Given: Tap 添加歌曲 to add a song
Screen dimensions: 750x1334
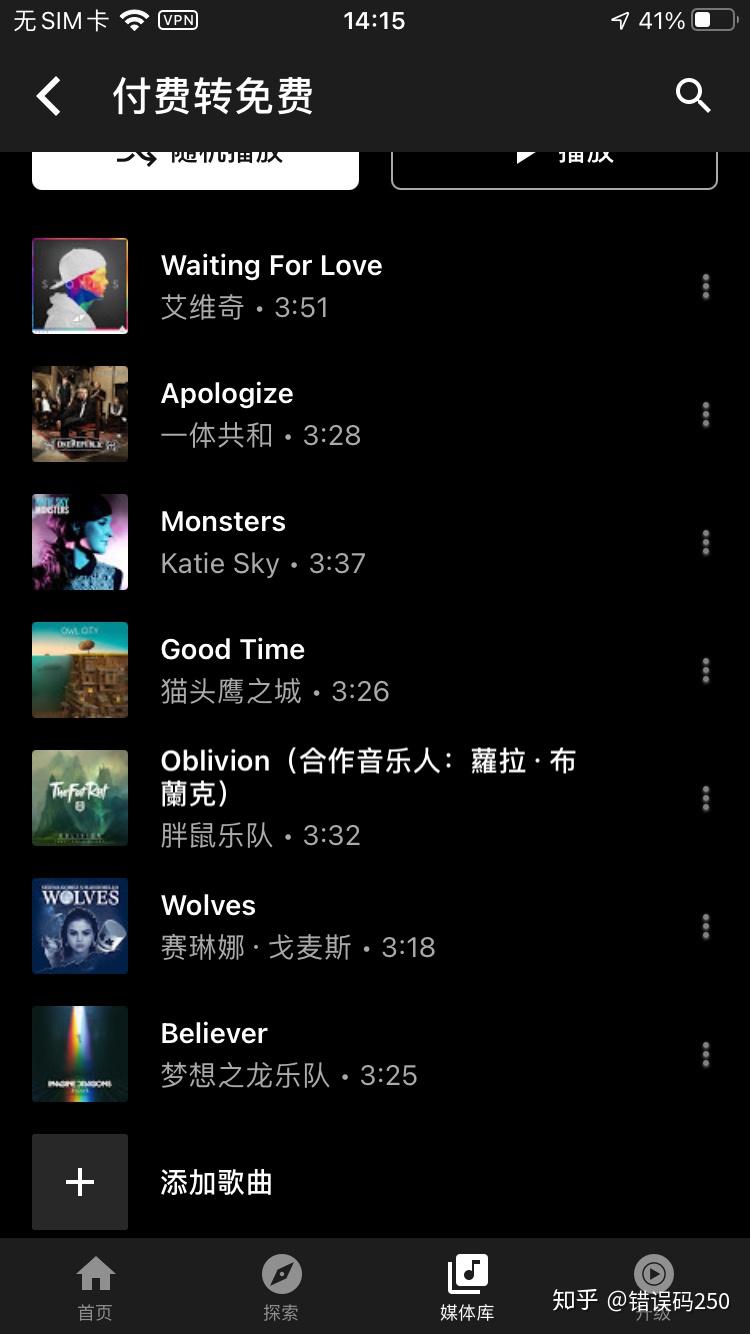Looking at the screenshot, I should click(x=216, y=1182).
